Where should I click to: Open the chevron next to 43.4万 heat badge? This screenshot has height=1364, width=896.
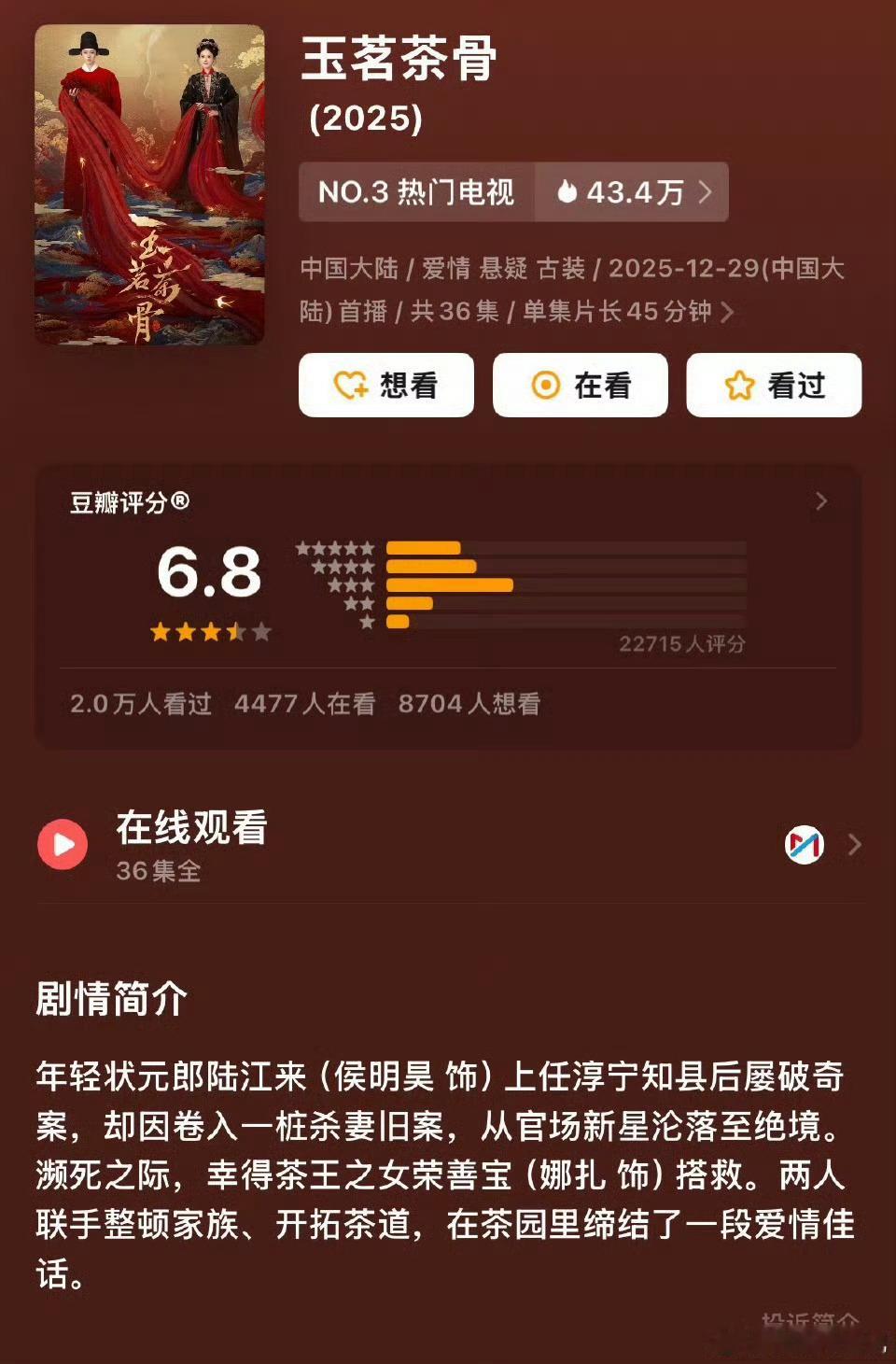tap(707, 191)
